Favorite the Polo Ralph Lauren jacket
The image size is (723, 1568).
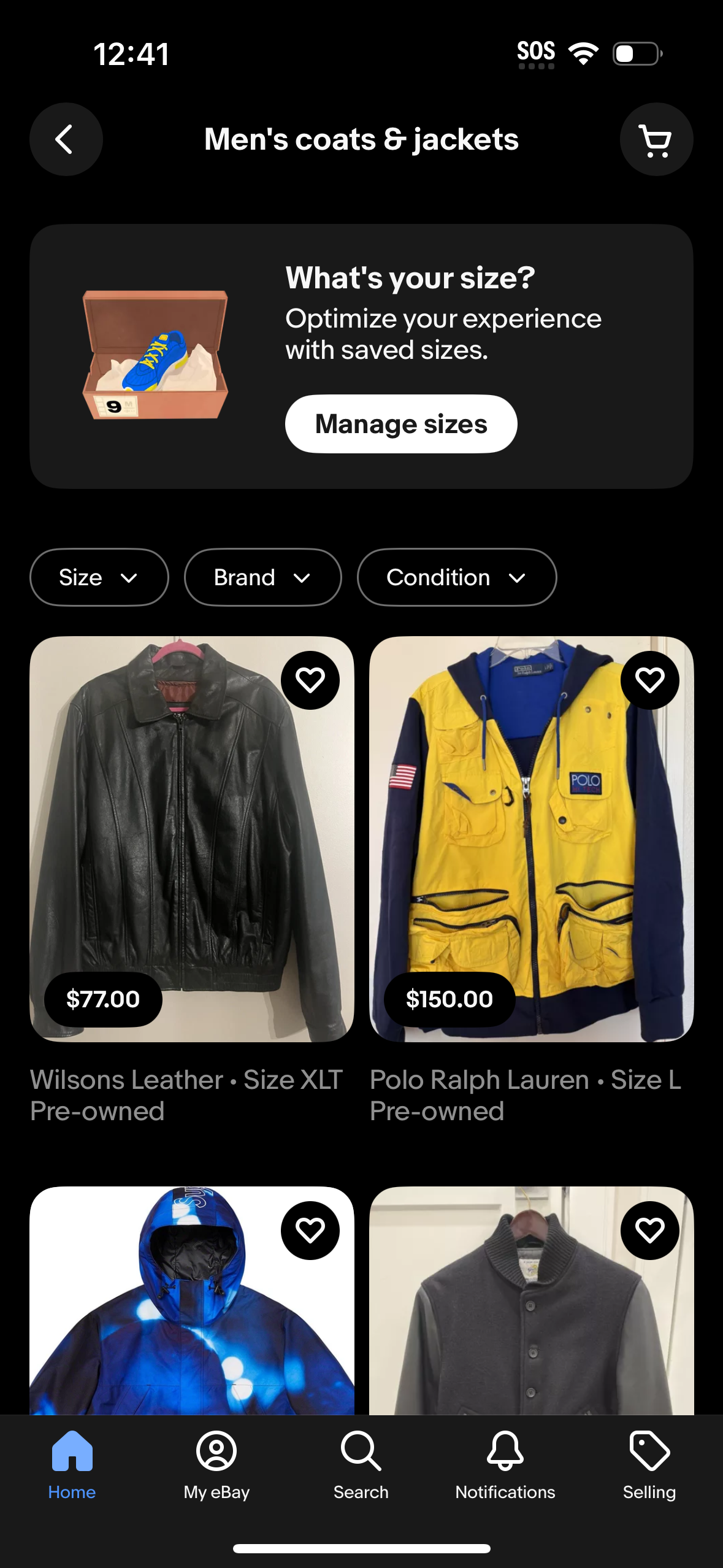650,680
